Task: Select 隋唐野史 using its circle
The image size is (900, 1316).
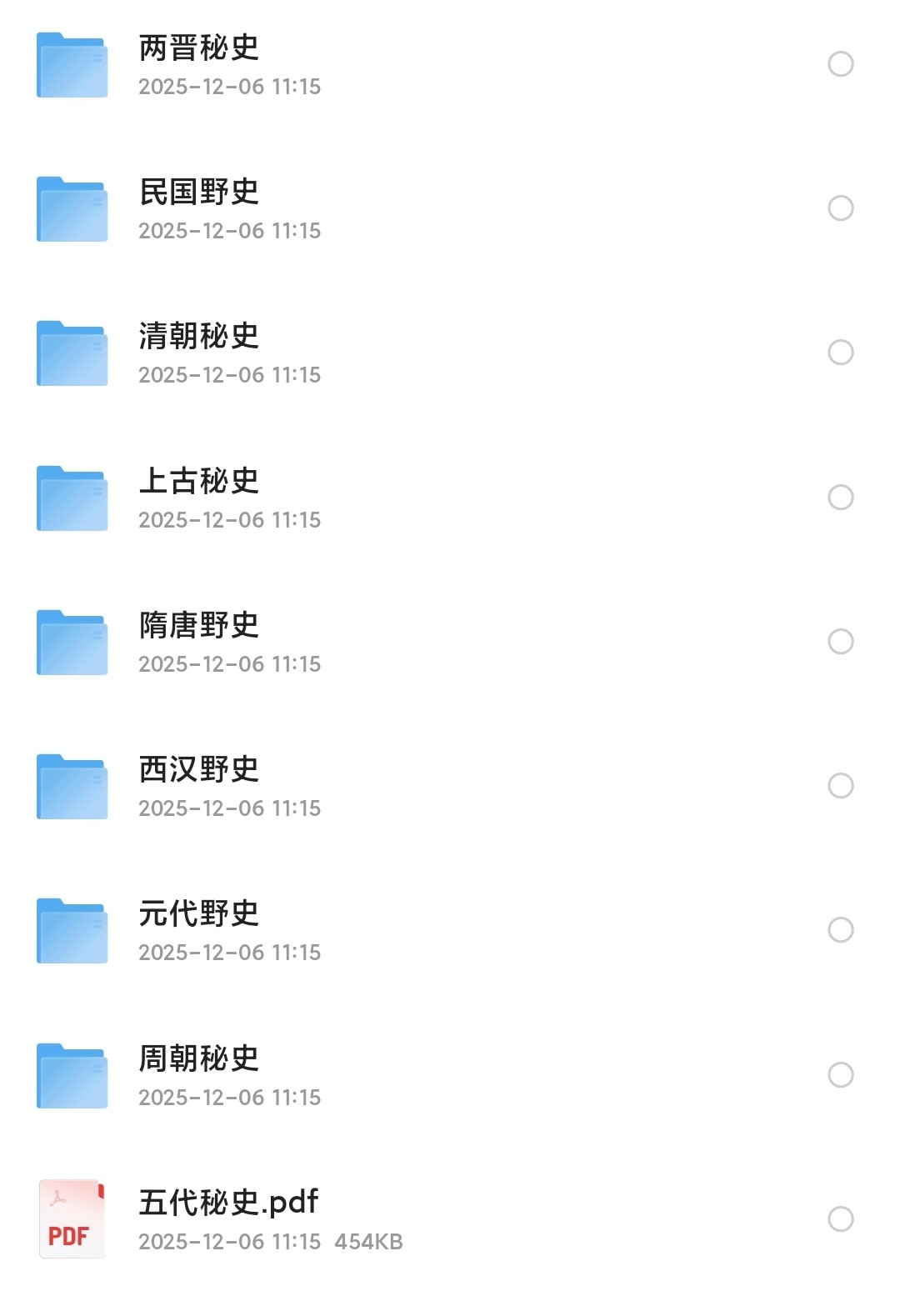Action: click(840, 642)
